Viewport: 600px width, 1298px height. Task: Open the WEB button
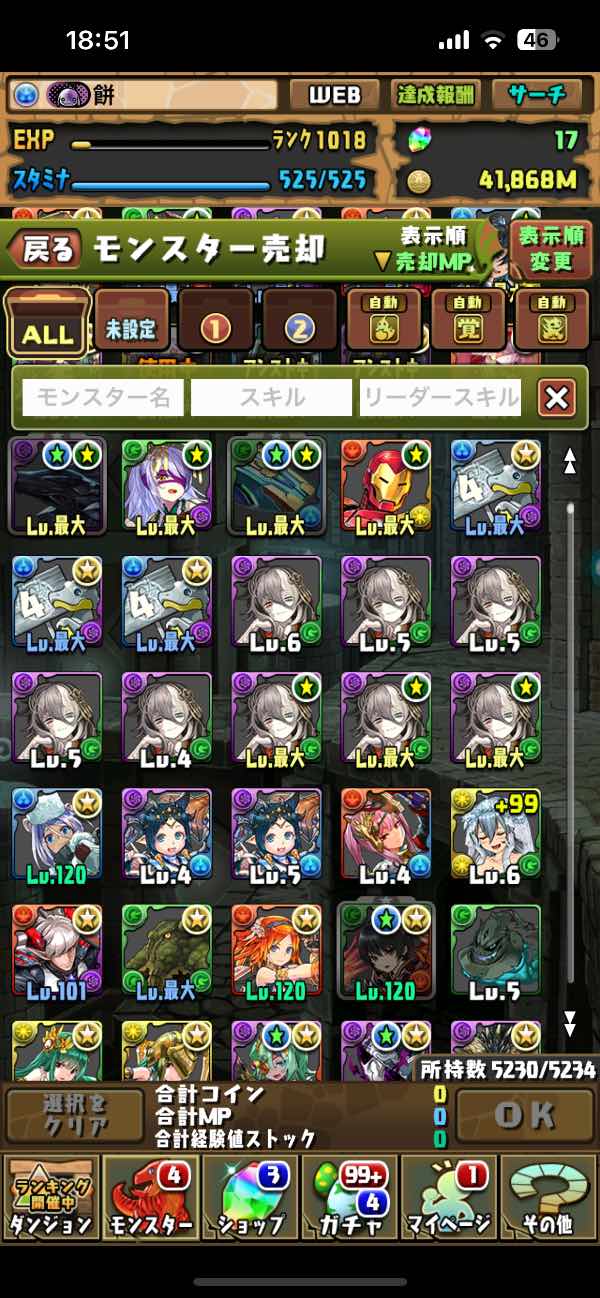(x=334, y=95)
